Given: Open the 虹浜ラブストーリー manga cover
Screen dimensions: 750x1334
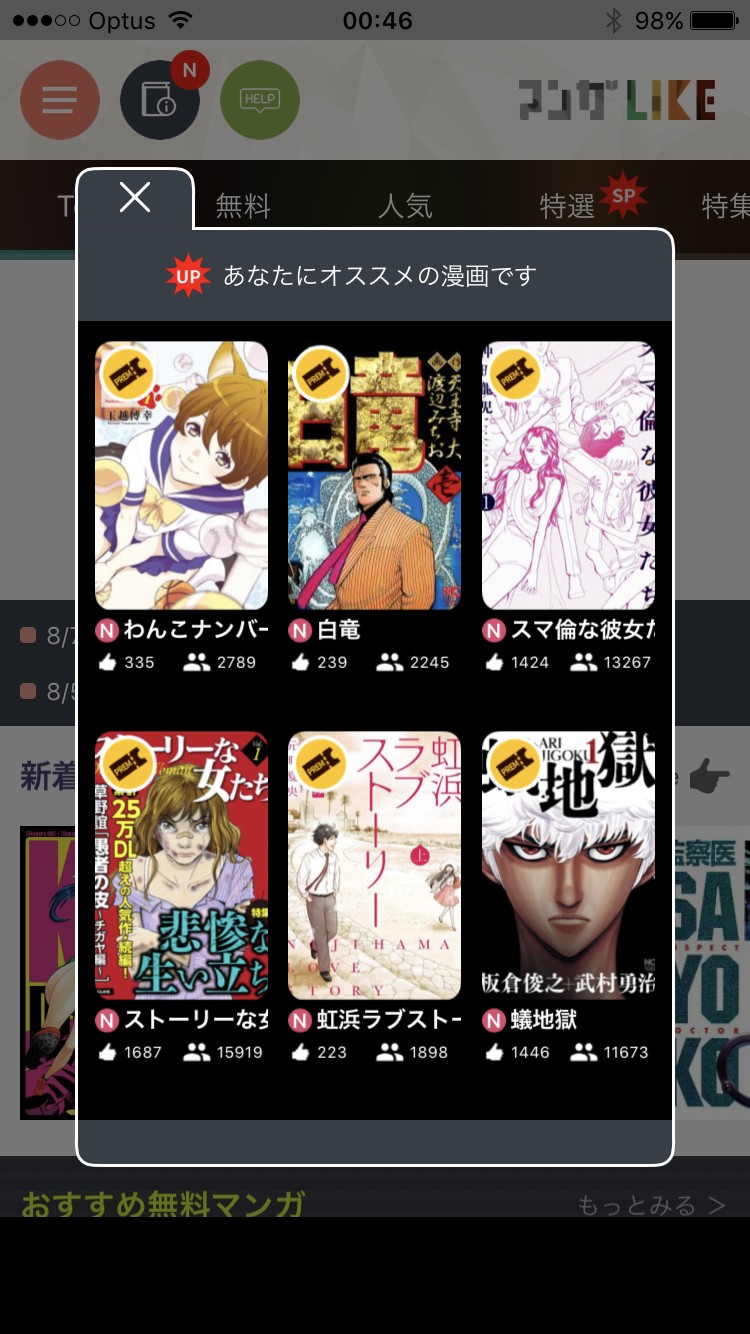Looking at the screenshot, I should pos(374,866).
